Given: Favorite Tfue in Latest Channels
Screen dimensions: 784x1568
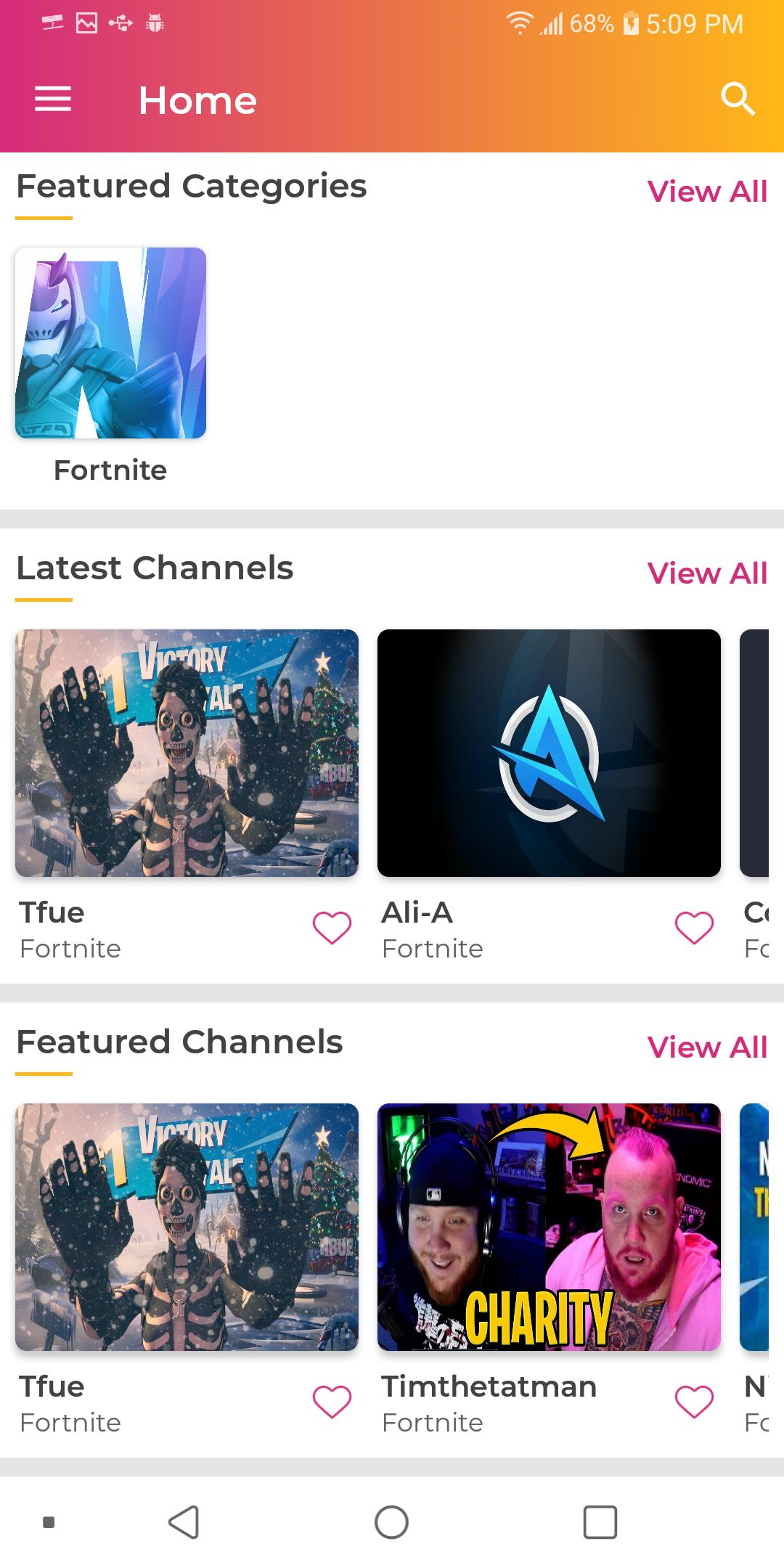Looking at the screenshot, I should (x=332, y=928).
